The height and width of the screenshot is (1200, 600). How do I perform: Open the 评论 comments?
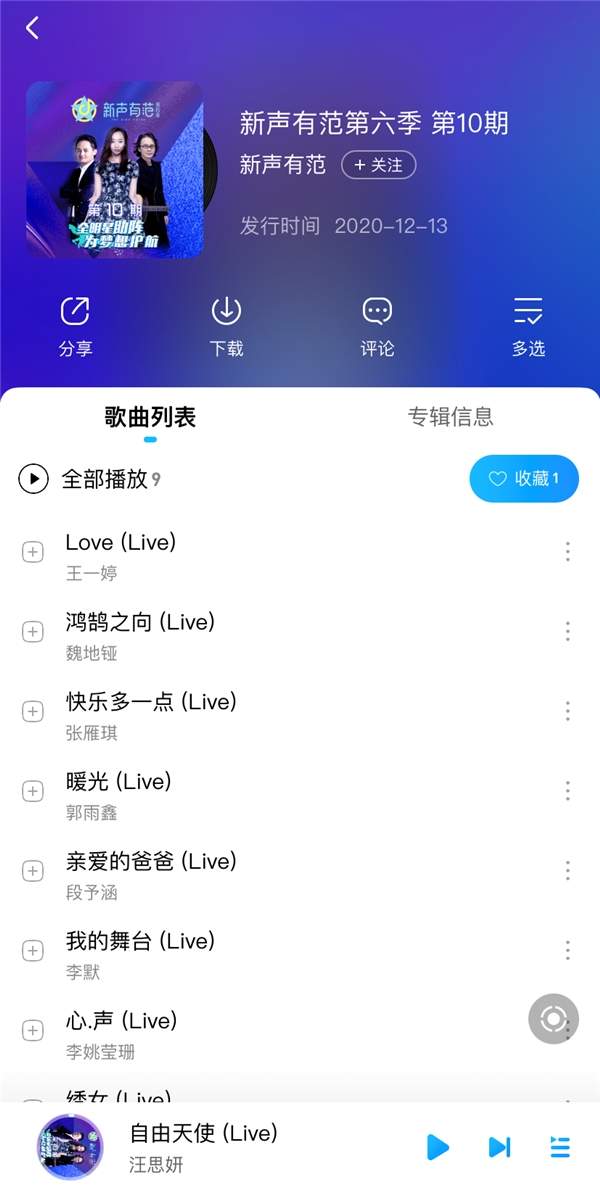pos(377,326)
